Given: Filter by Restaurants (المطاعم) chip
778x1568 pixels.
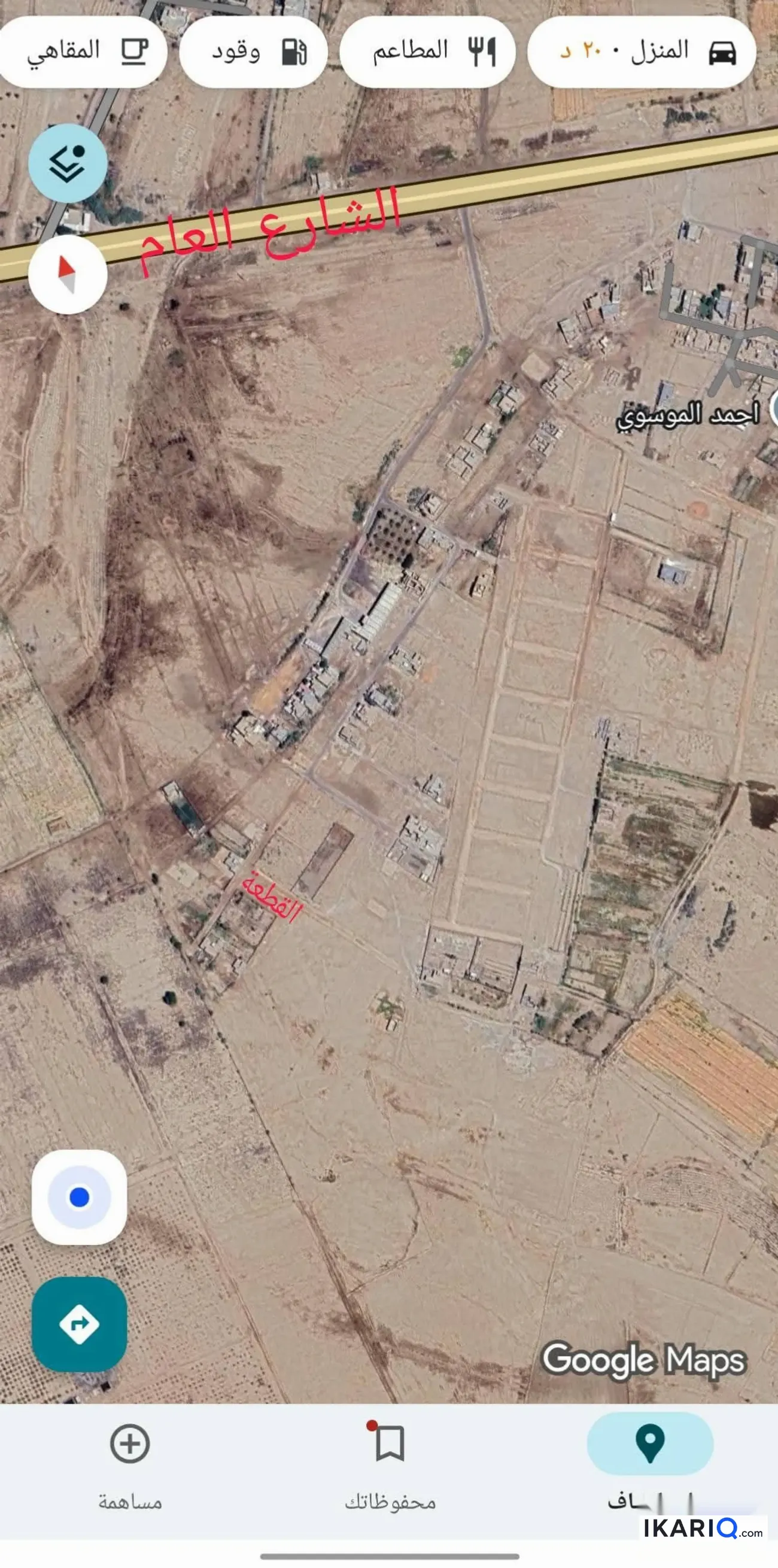Looking at the screenshot, I should pyautogui.click(x=427, y=52).
